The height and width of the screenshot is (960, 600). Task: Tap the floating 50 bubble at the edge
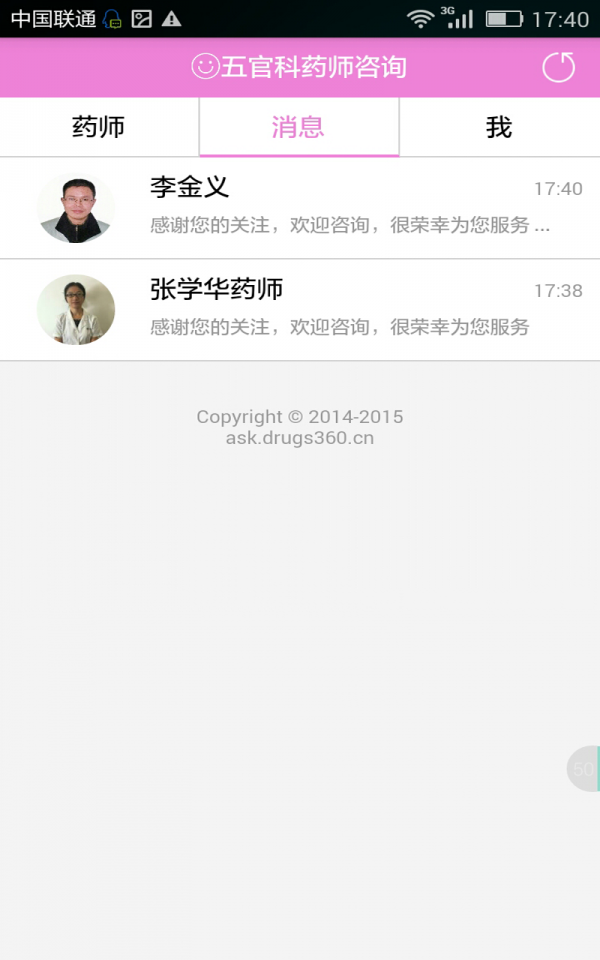[583, 769]
